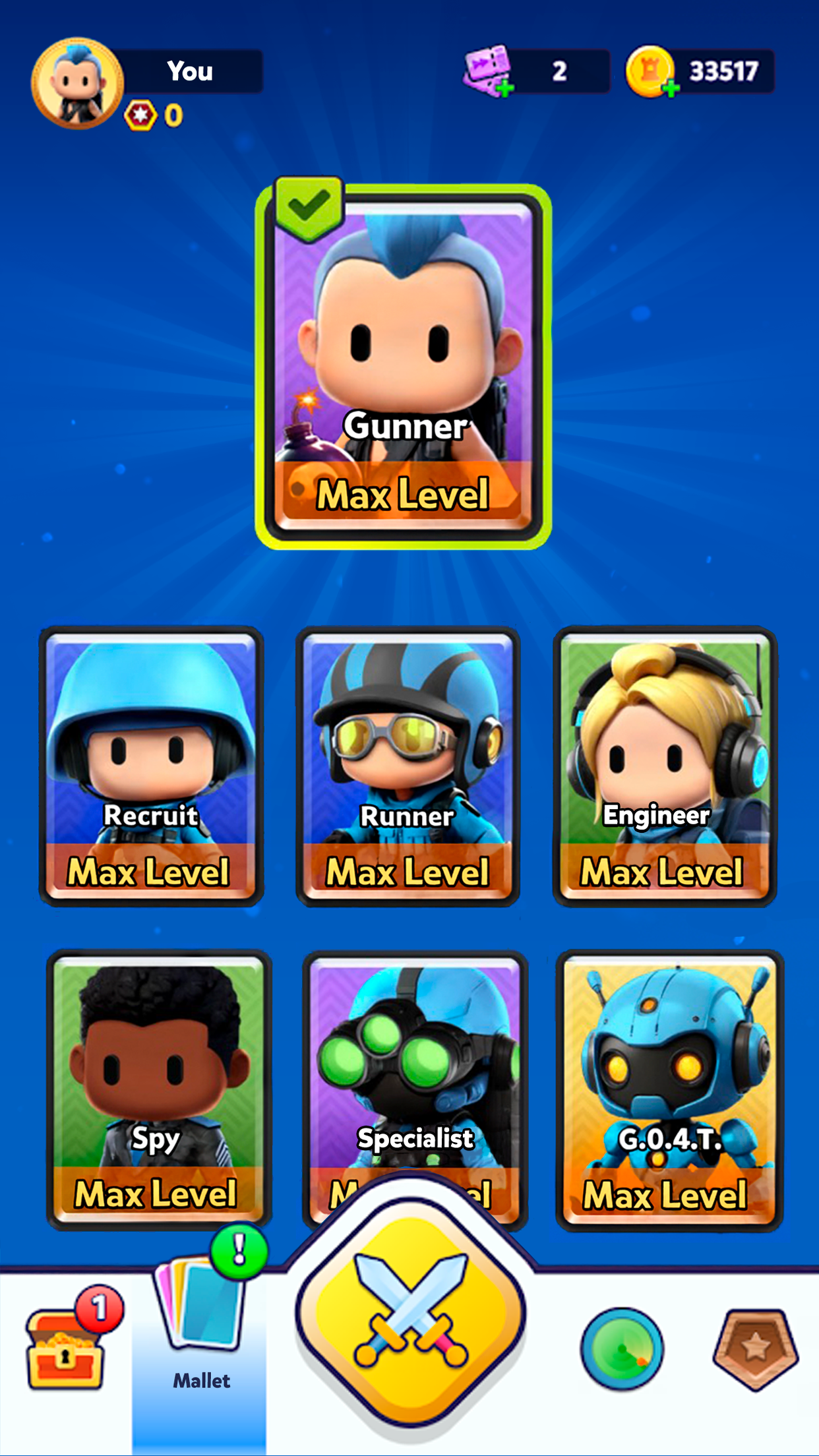Choose the Engineer character card
The height and width of the screenshot is (1456, 819).
tap(665, 766)
